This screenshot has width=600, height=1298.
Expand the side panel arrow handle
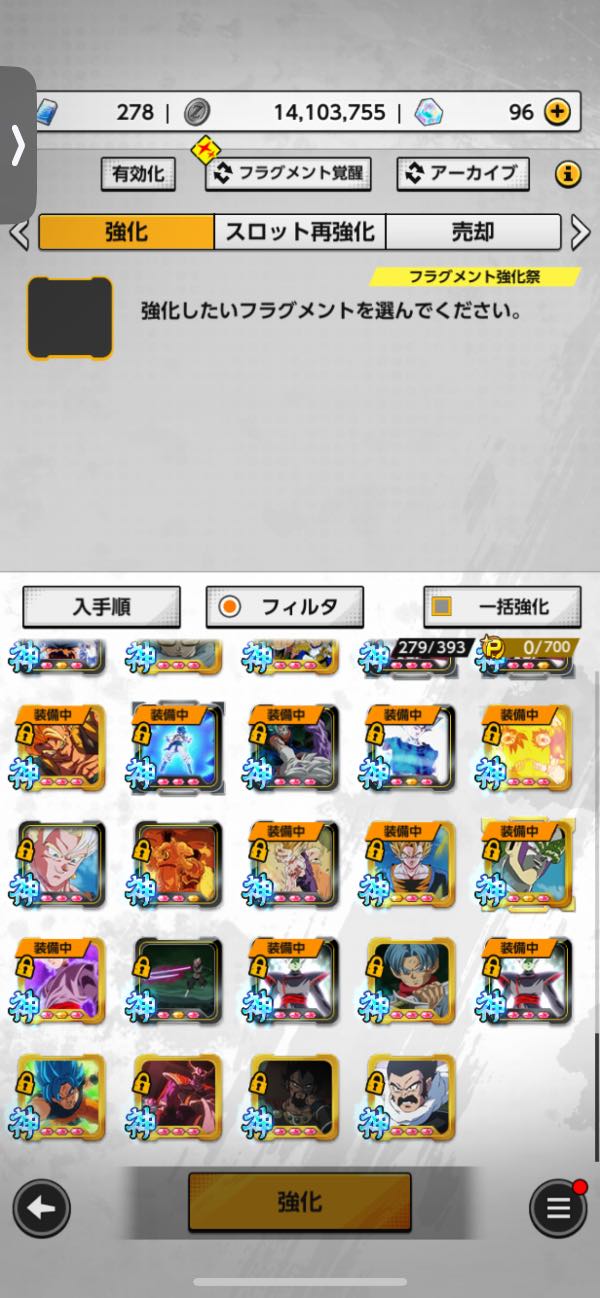(17, 146)
